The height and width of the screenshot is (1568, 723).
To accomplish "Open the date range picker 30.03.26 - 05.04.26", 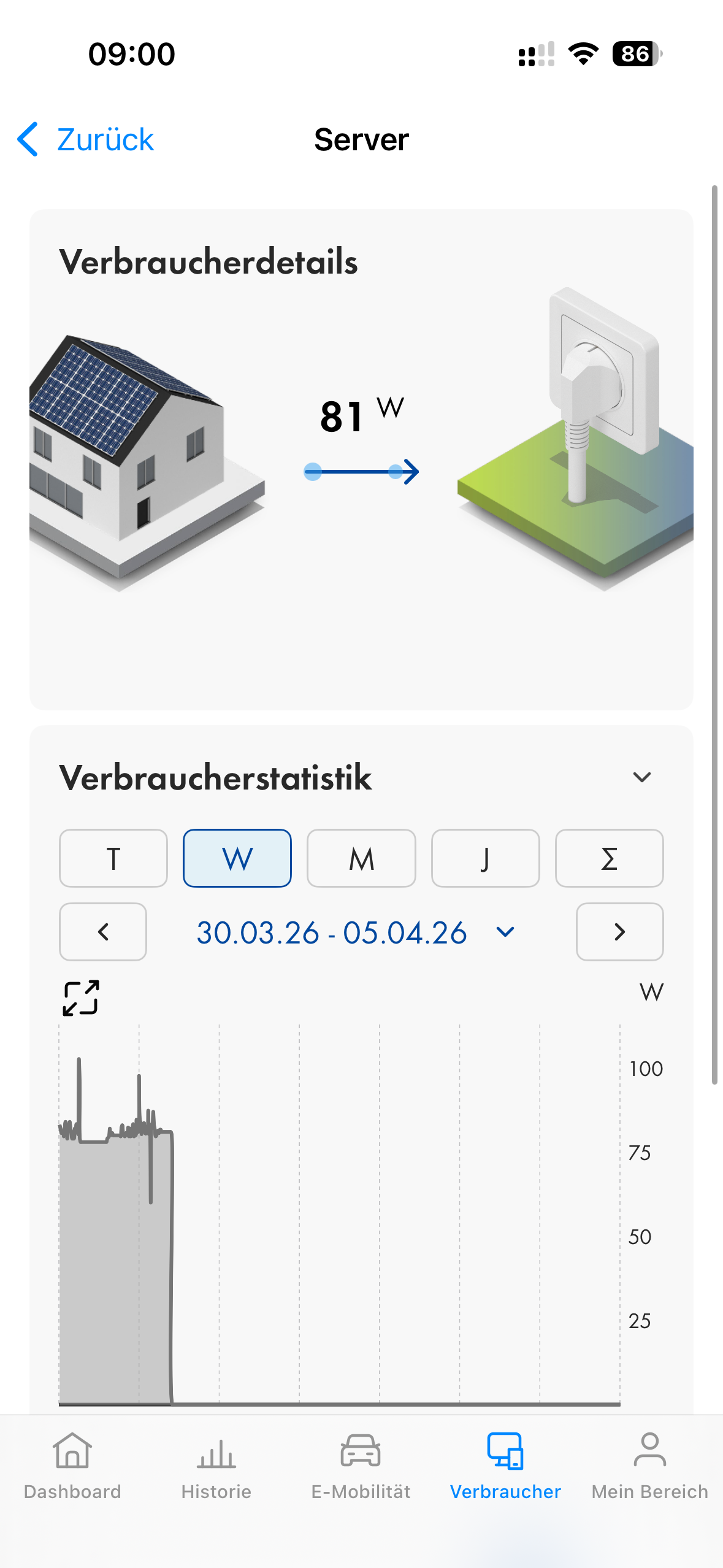I will point(354,932).
